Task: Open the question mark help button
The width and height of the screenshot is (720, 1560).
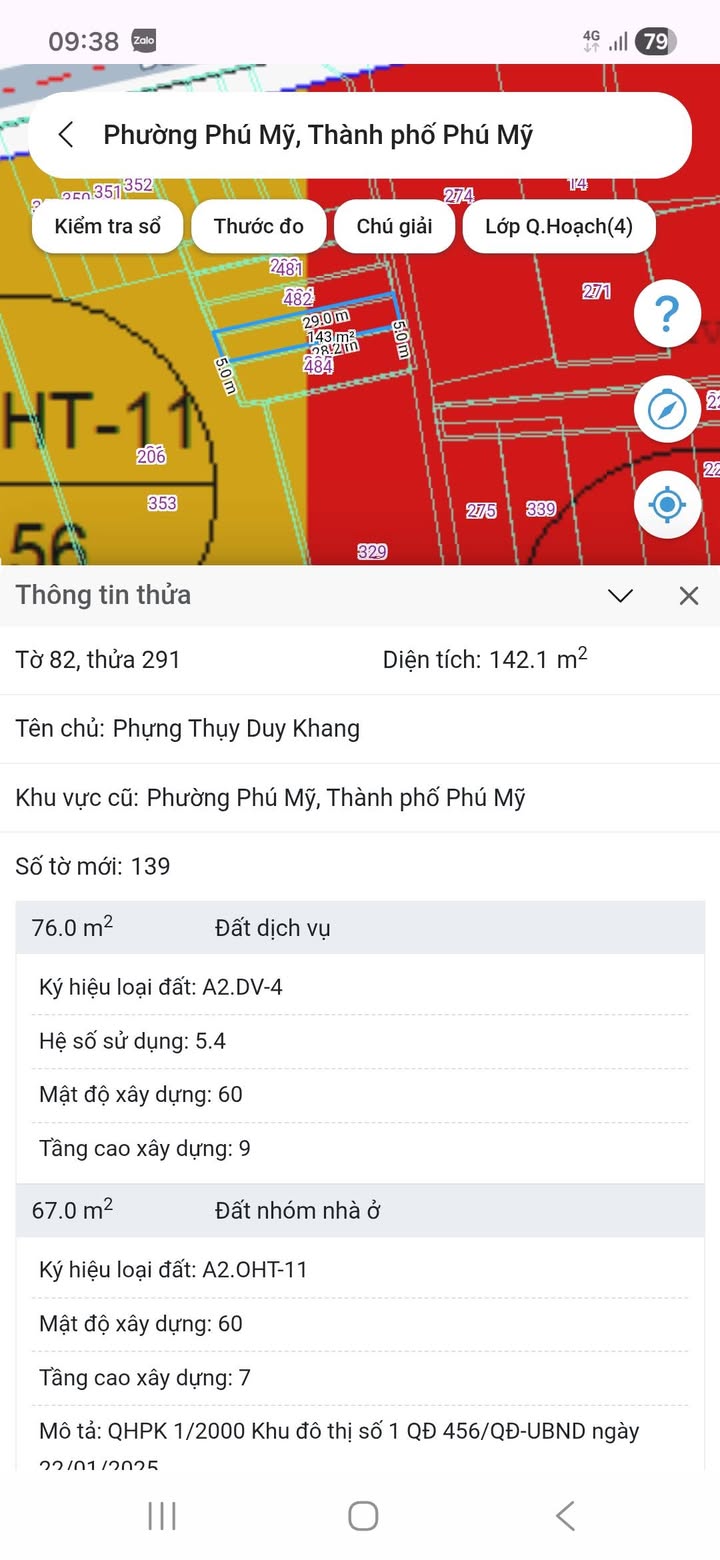Action: click(x=667, y=315)
